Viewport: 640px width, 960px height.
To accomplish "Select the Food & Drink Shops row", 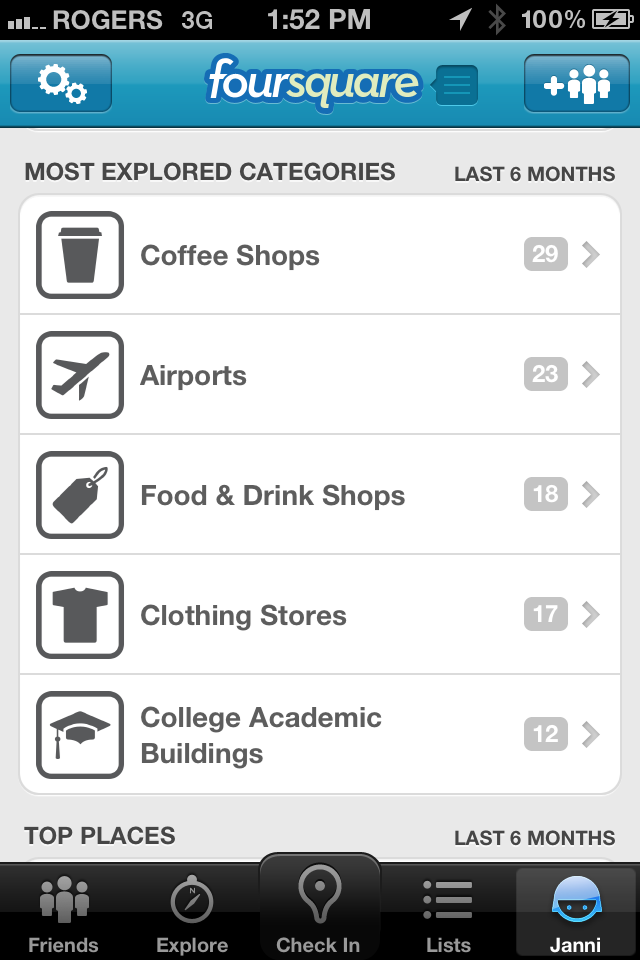I will point(320,495).
